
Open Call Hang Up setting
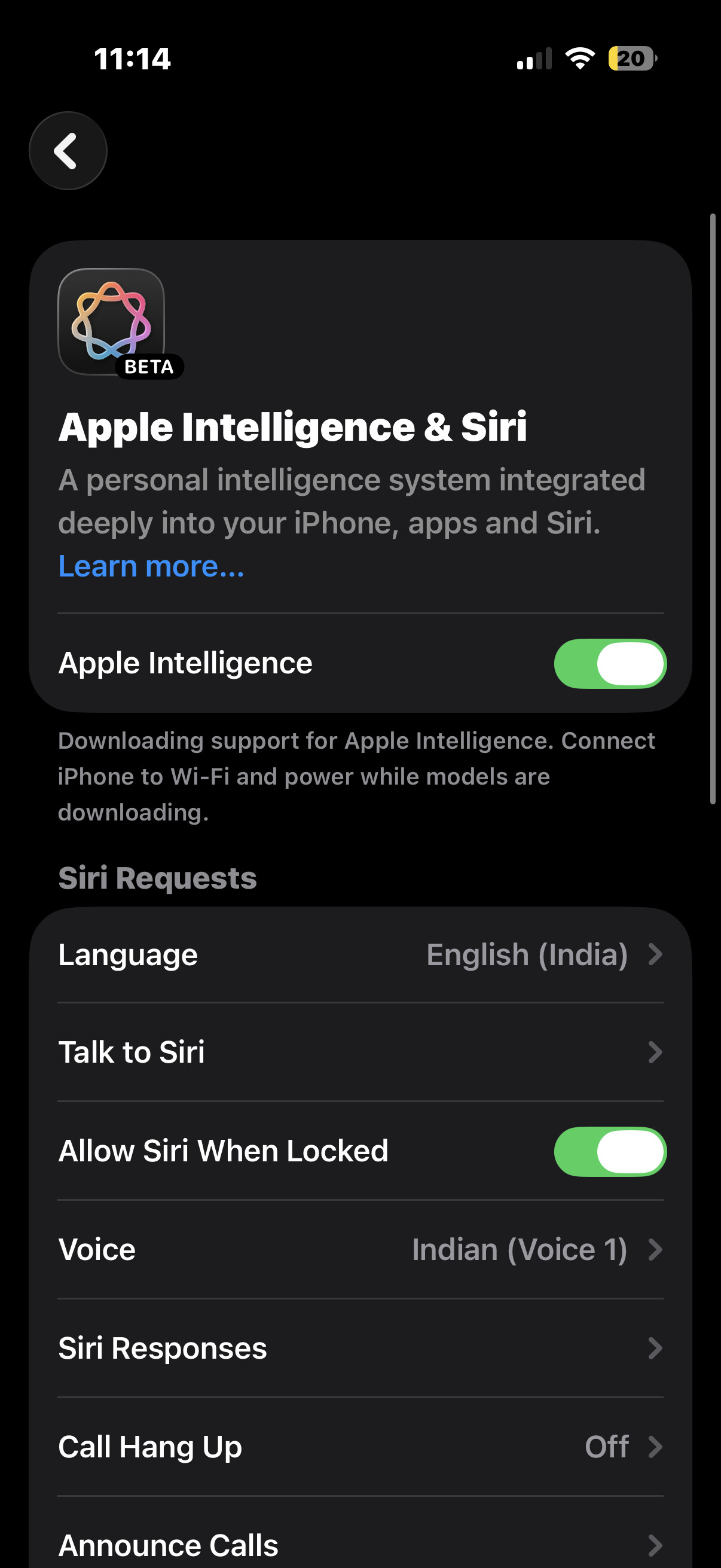pyautogui.click(x=360, y=1447)
